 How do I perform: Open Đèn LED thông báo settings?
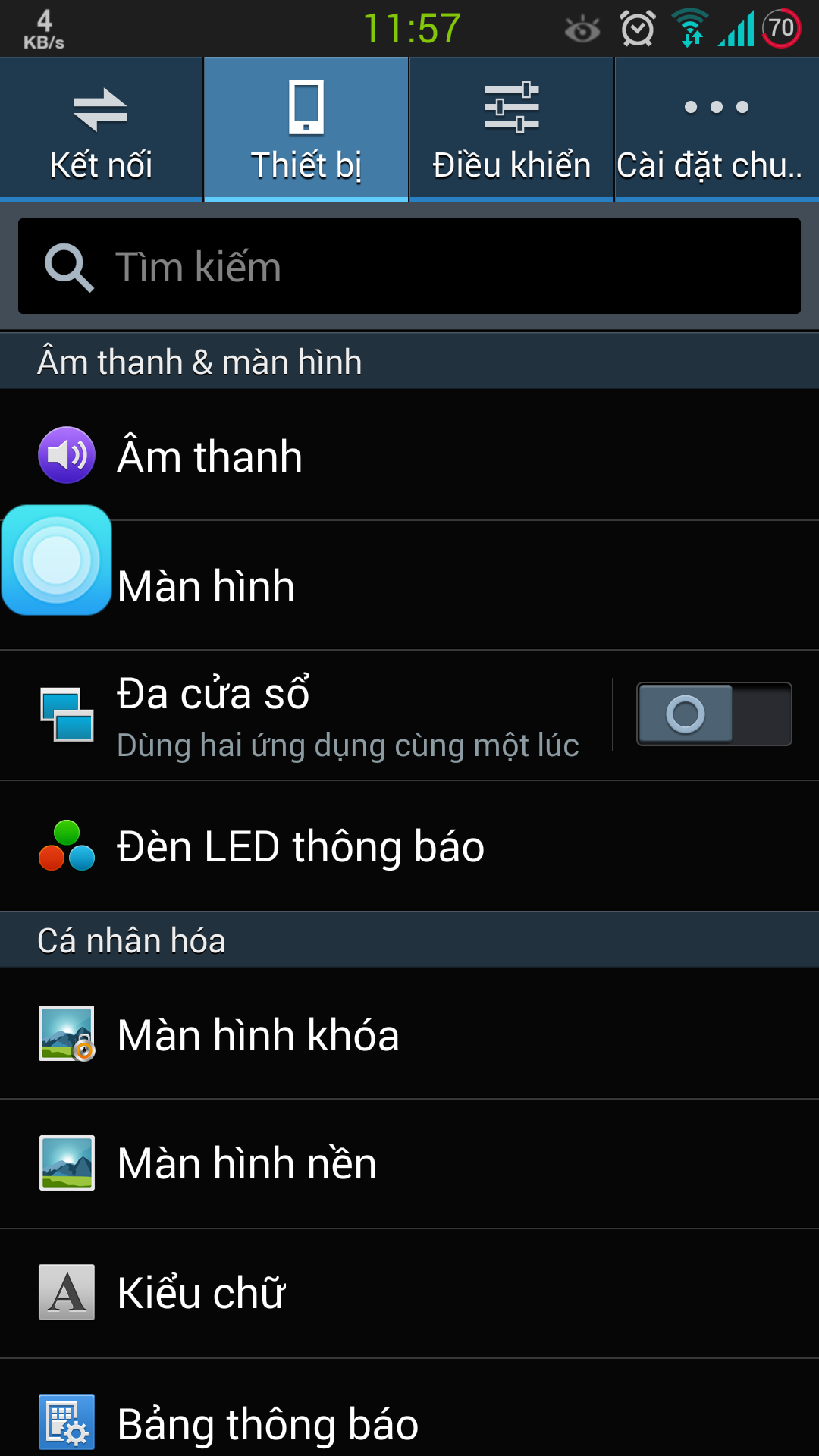409,846
